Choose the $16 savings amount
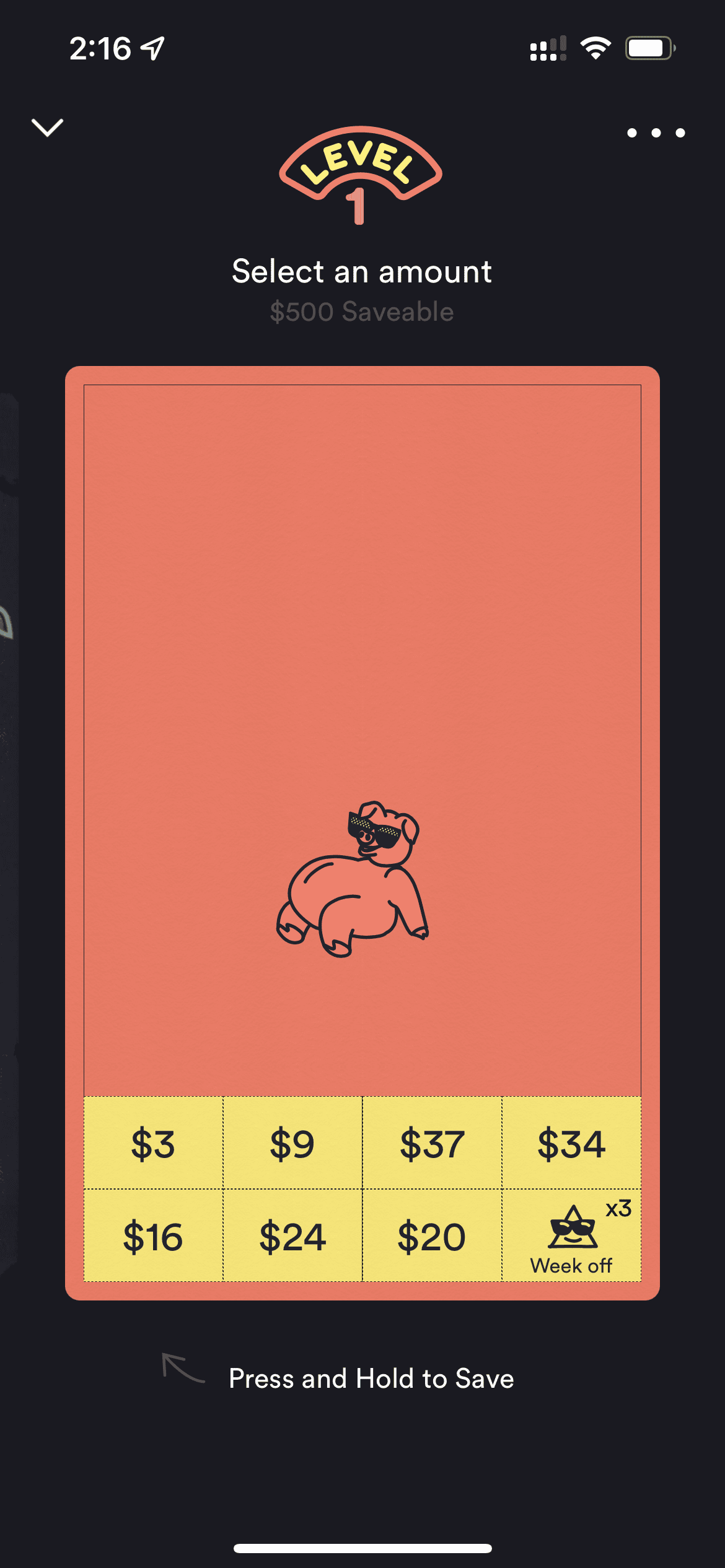725x1568 pixels. coord(153,1236)
